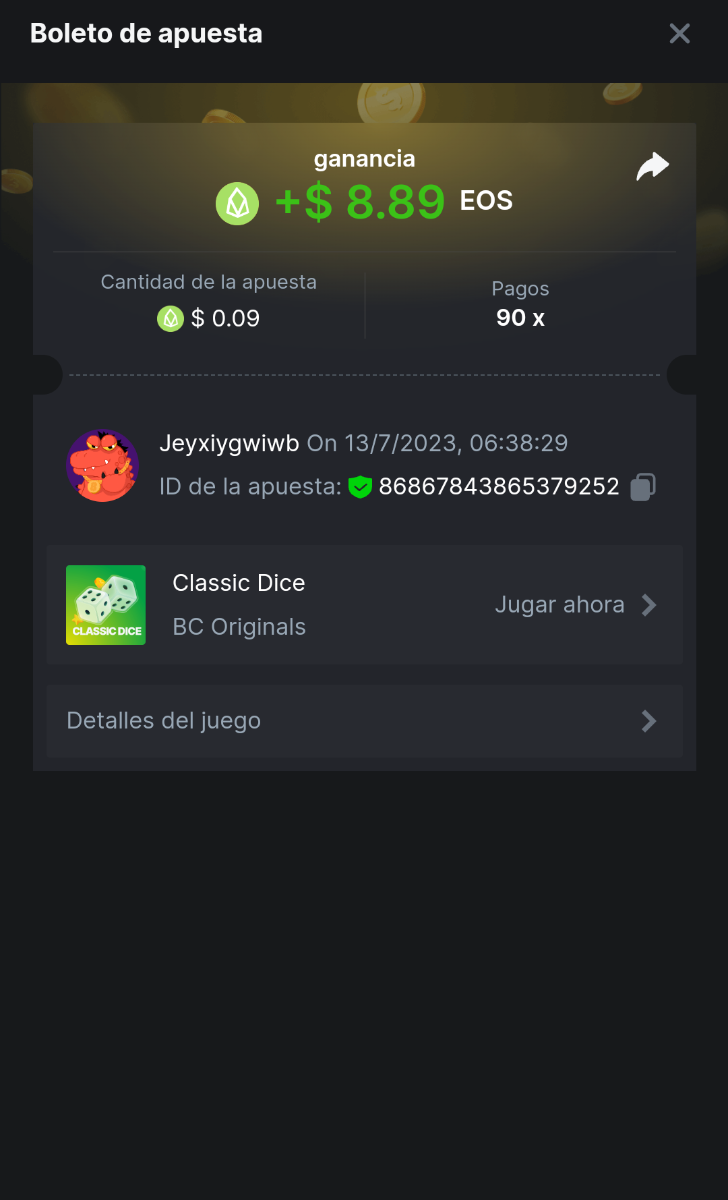This screenshot has width=728, height=1200.
Task: Share this winning bet slip
Action: pyautogui.click(x=652, y=167)
